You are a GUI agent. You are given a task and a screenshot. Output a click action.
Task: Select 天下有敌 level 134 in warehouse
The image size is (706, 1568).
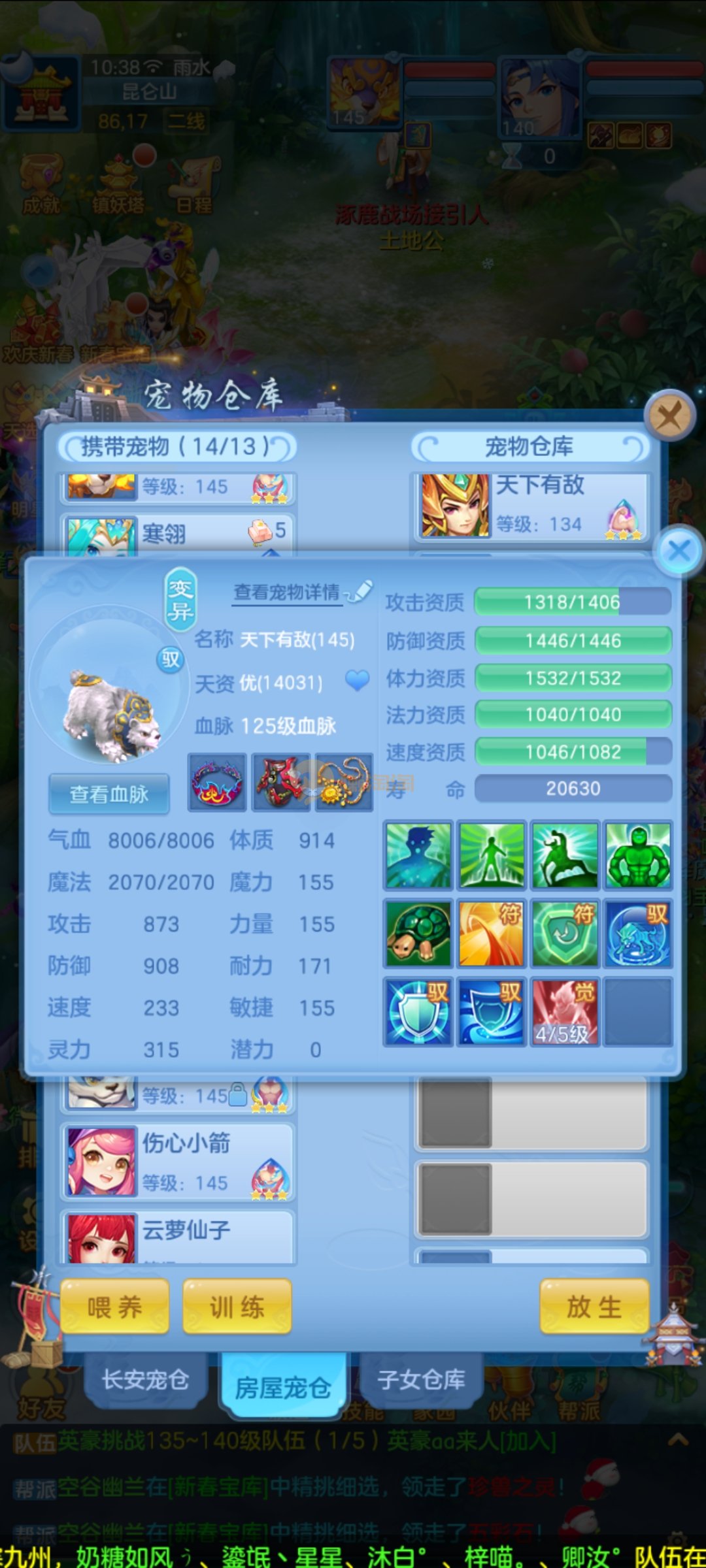531,506
